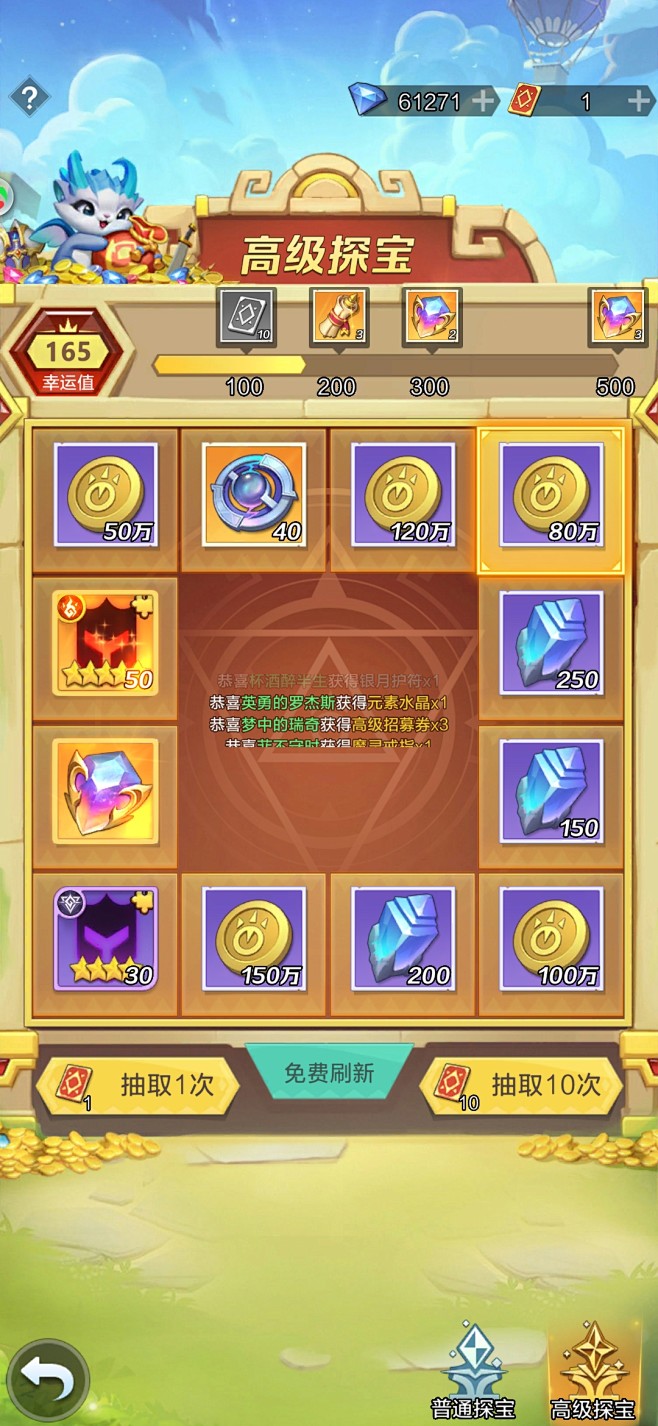View the 500 luck value crystal reward

point(618,317)
